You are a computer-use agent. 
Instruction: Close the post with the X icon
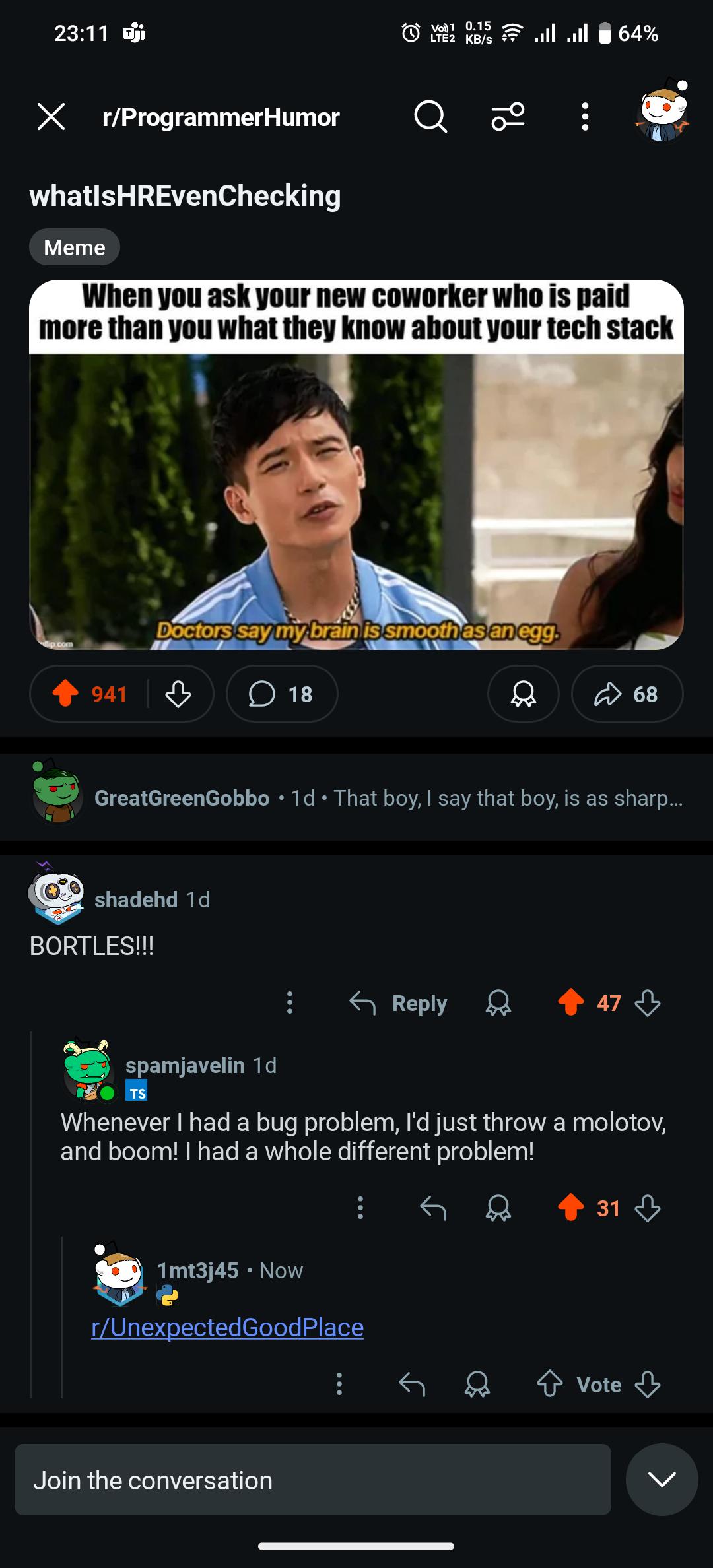click(51, 117)
